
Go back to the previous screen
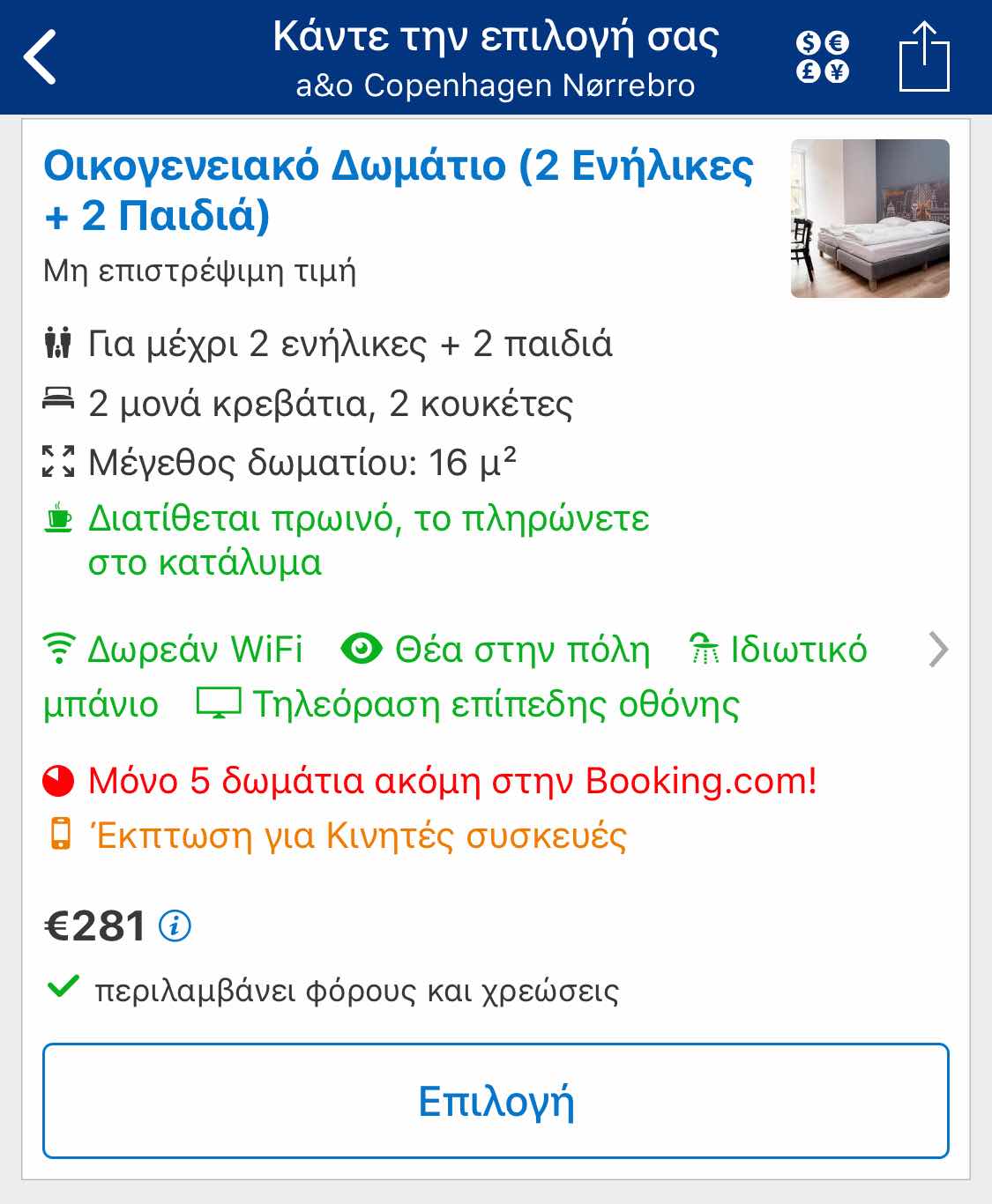41,57
